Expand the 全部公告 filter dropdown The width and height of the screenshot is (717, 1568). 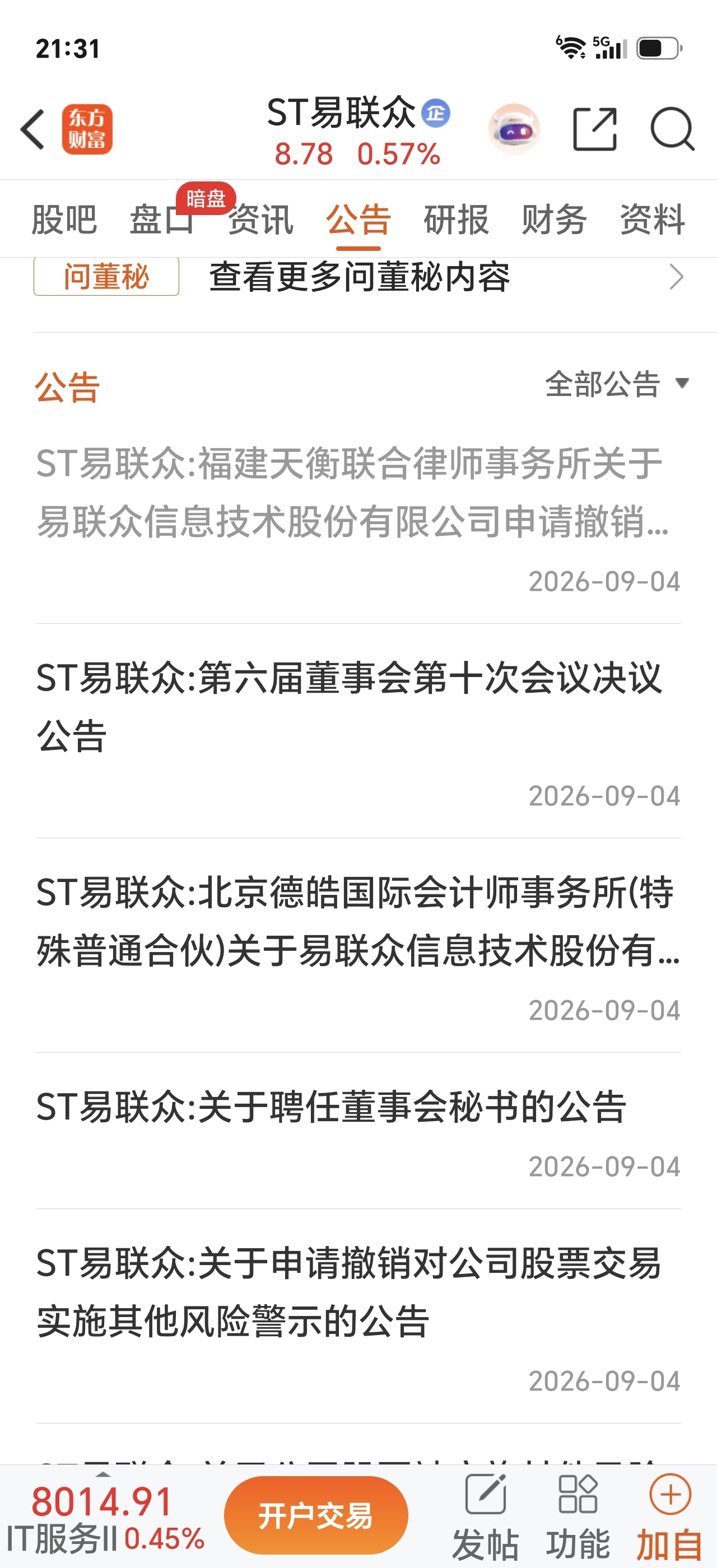[617, 384]
